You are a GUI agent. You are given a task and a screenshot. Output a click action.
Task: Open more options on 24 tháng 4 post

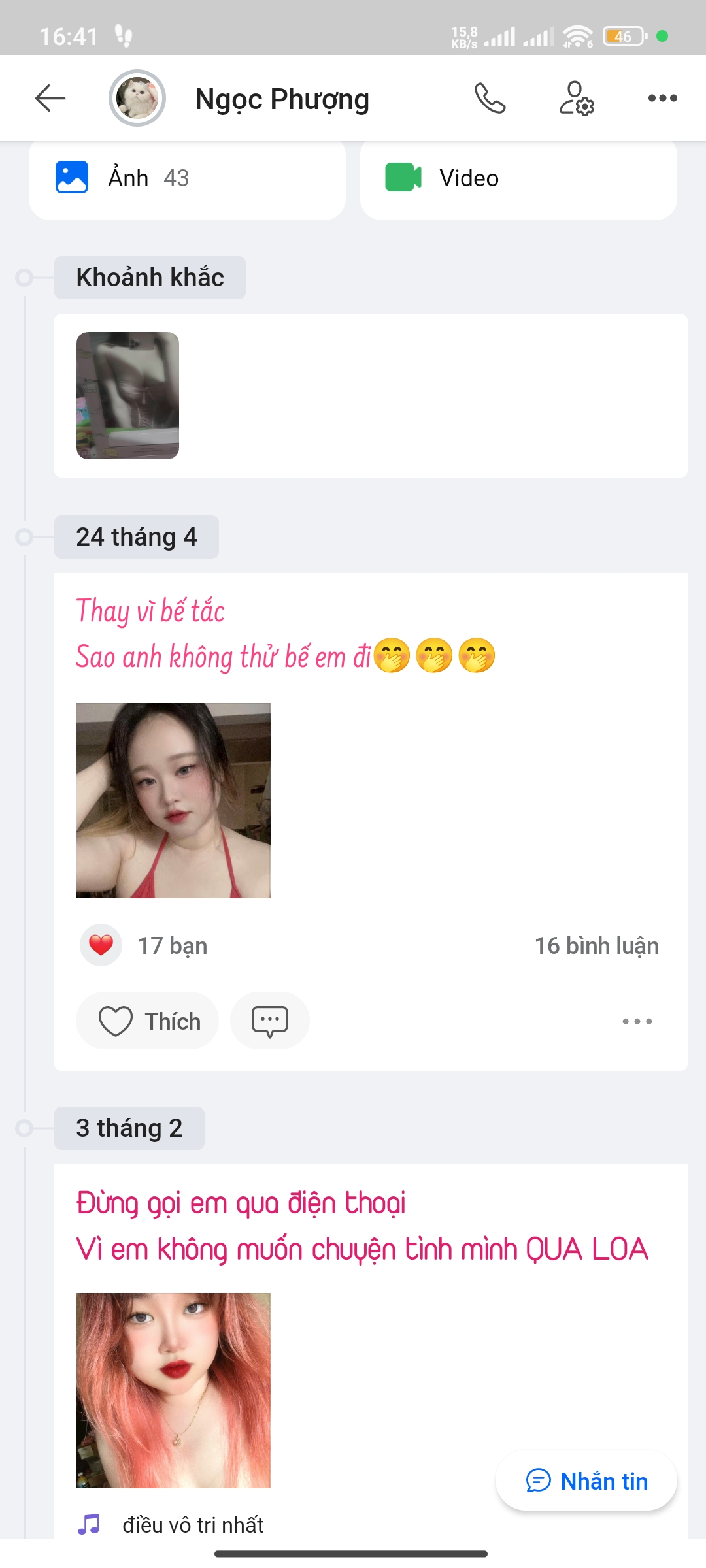point(637,1021)
